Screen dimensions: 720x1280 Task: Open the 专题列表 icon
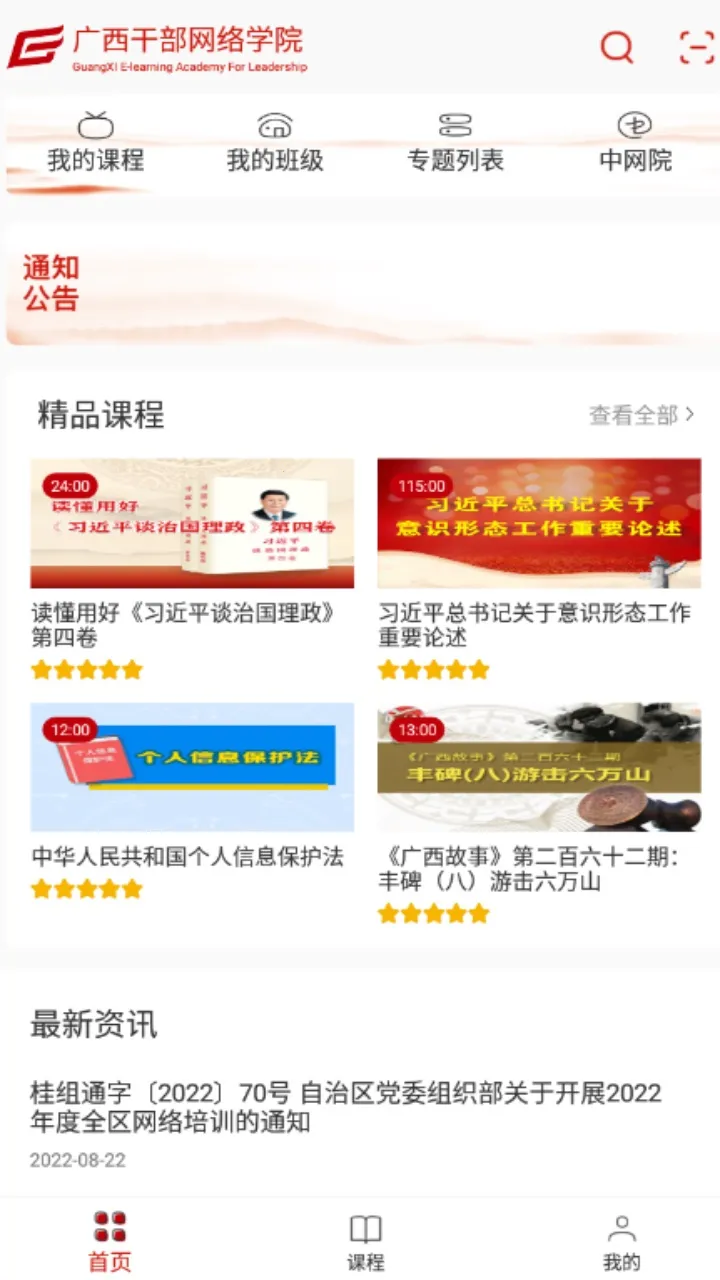455,126
